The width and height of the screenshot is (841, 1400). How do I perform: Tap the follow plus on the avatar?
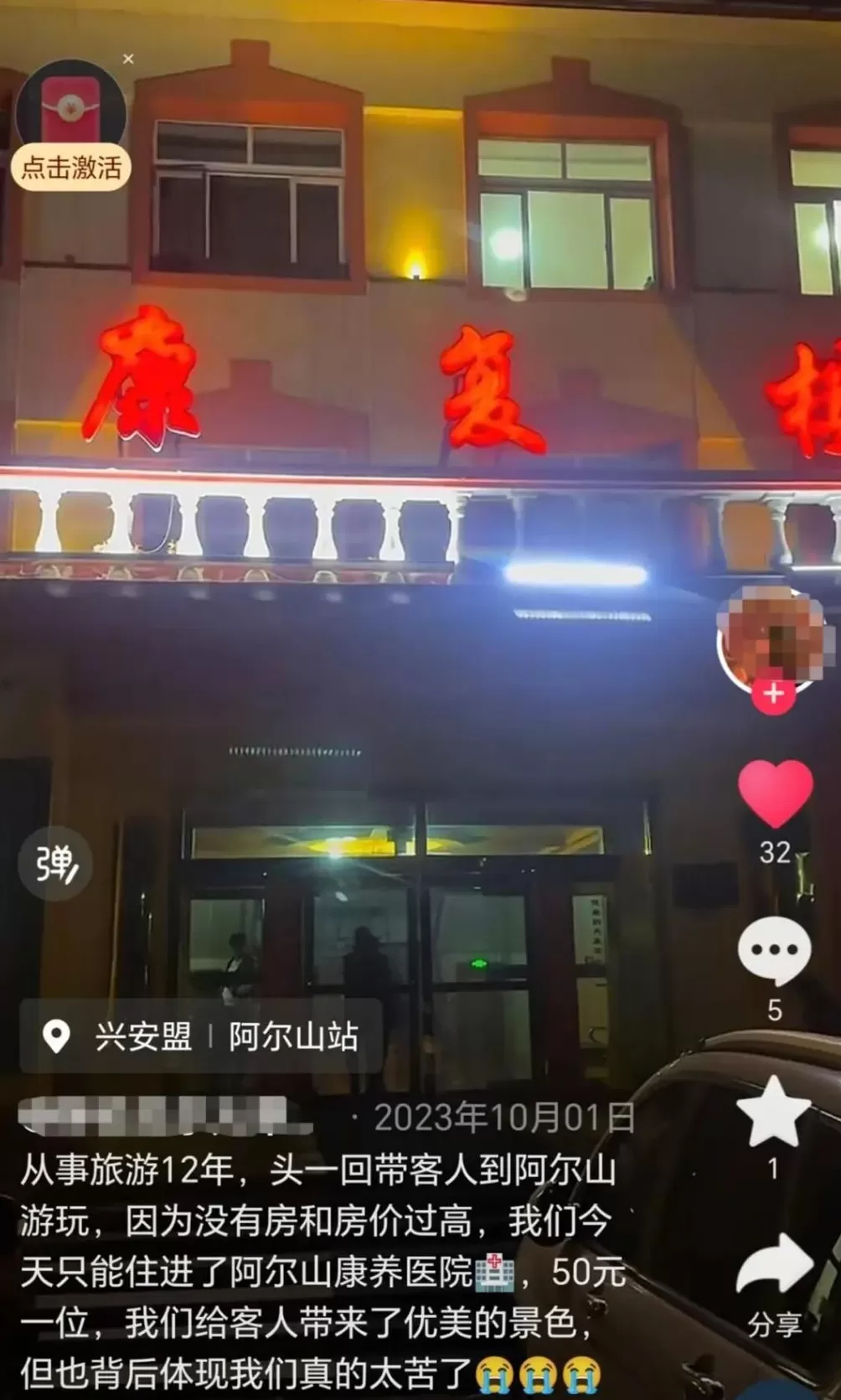tap(775, 694)
